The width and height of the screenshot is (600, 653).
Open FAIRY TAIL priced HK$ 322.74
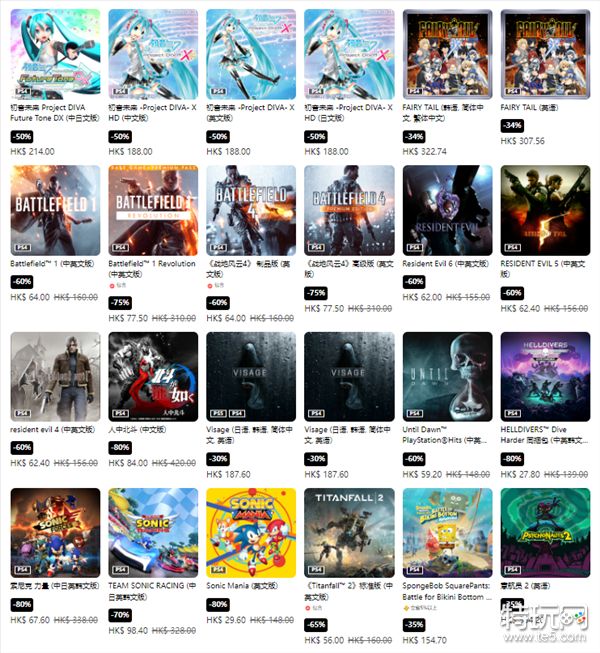(447, 55)
